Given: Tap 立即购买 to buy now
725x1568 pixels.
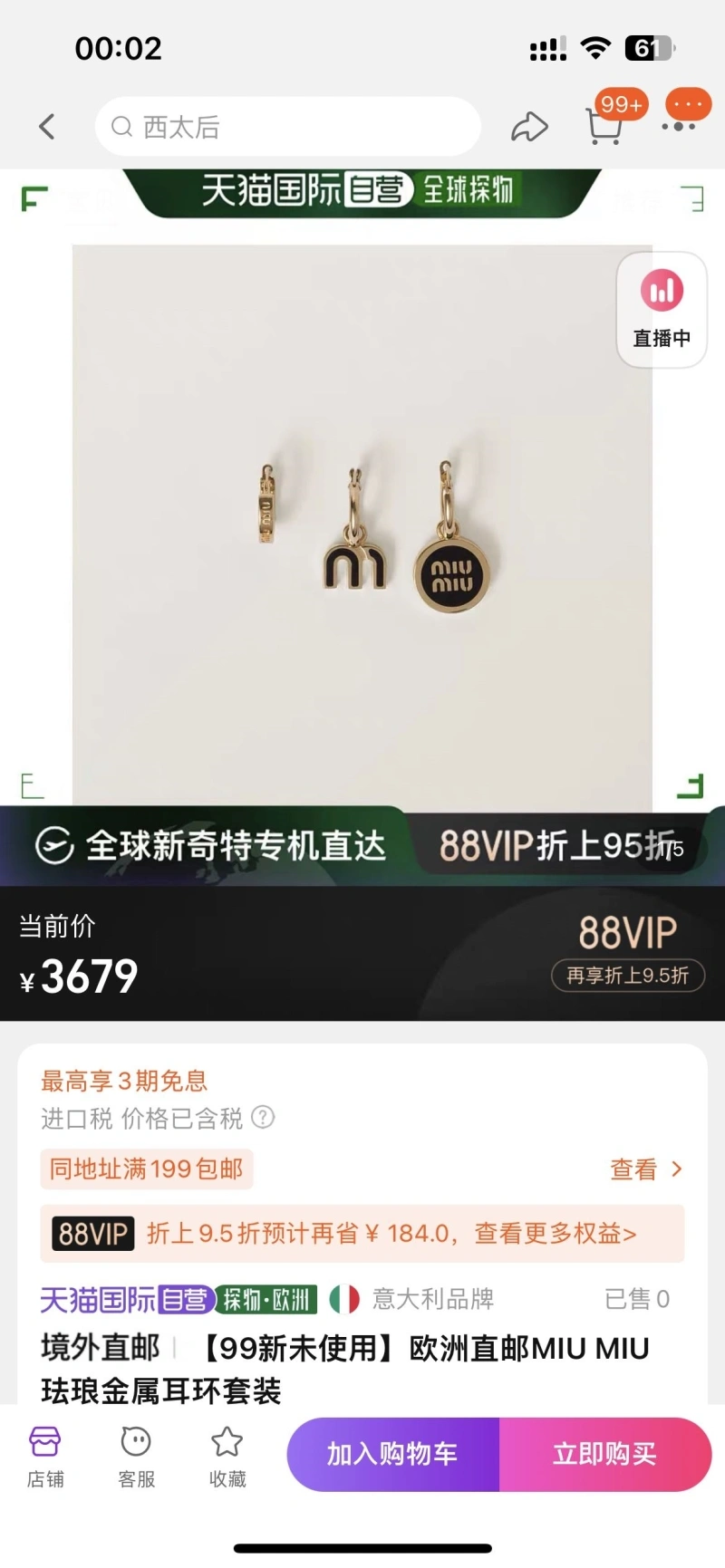Looking at the screenshot, I should 604,1454.
